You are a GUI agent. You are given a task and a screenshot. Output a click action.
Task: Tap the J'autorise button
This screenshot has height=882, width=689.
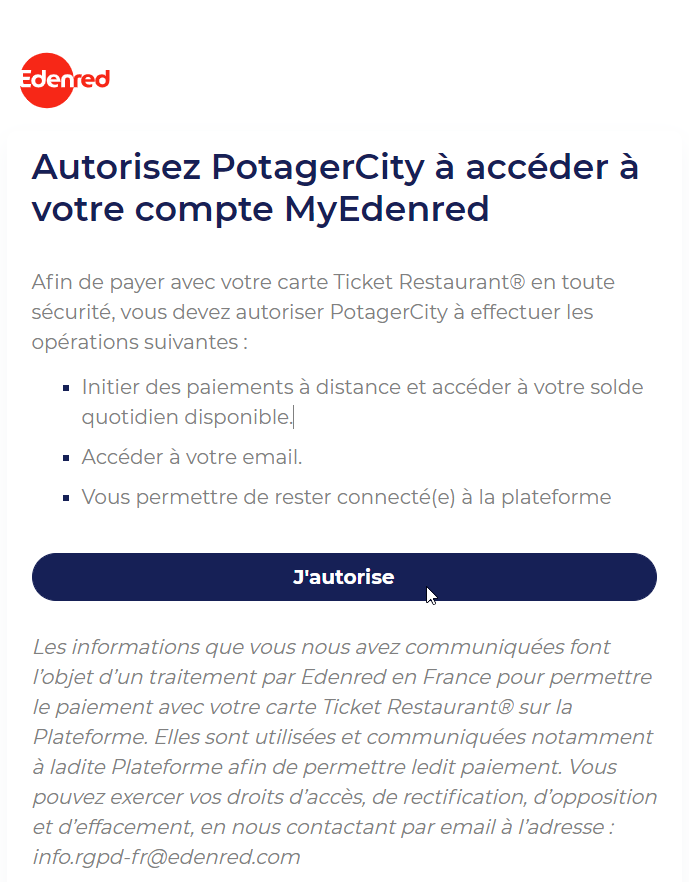(x=344, y=577)
